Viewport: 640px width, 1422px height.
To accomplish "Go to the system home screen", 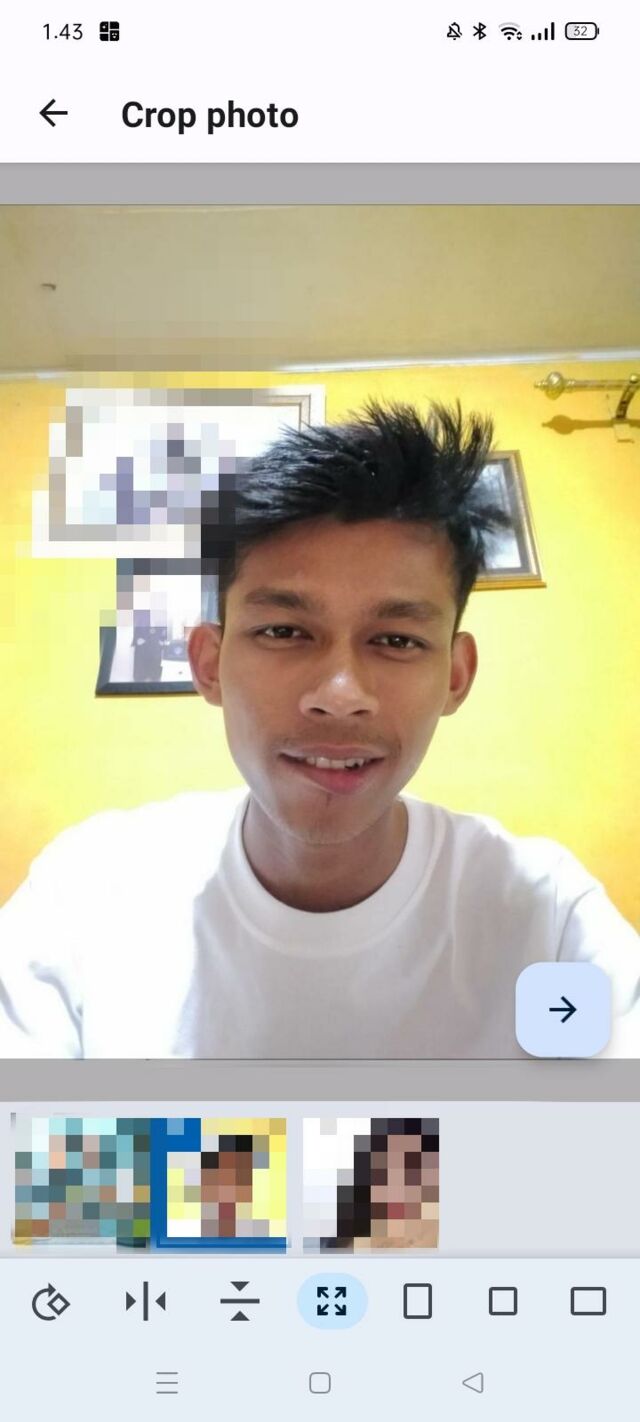I will (x=320, y=1383).
